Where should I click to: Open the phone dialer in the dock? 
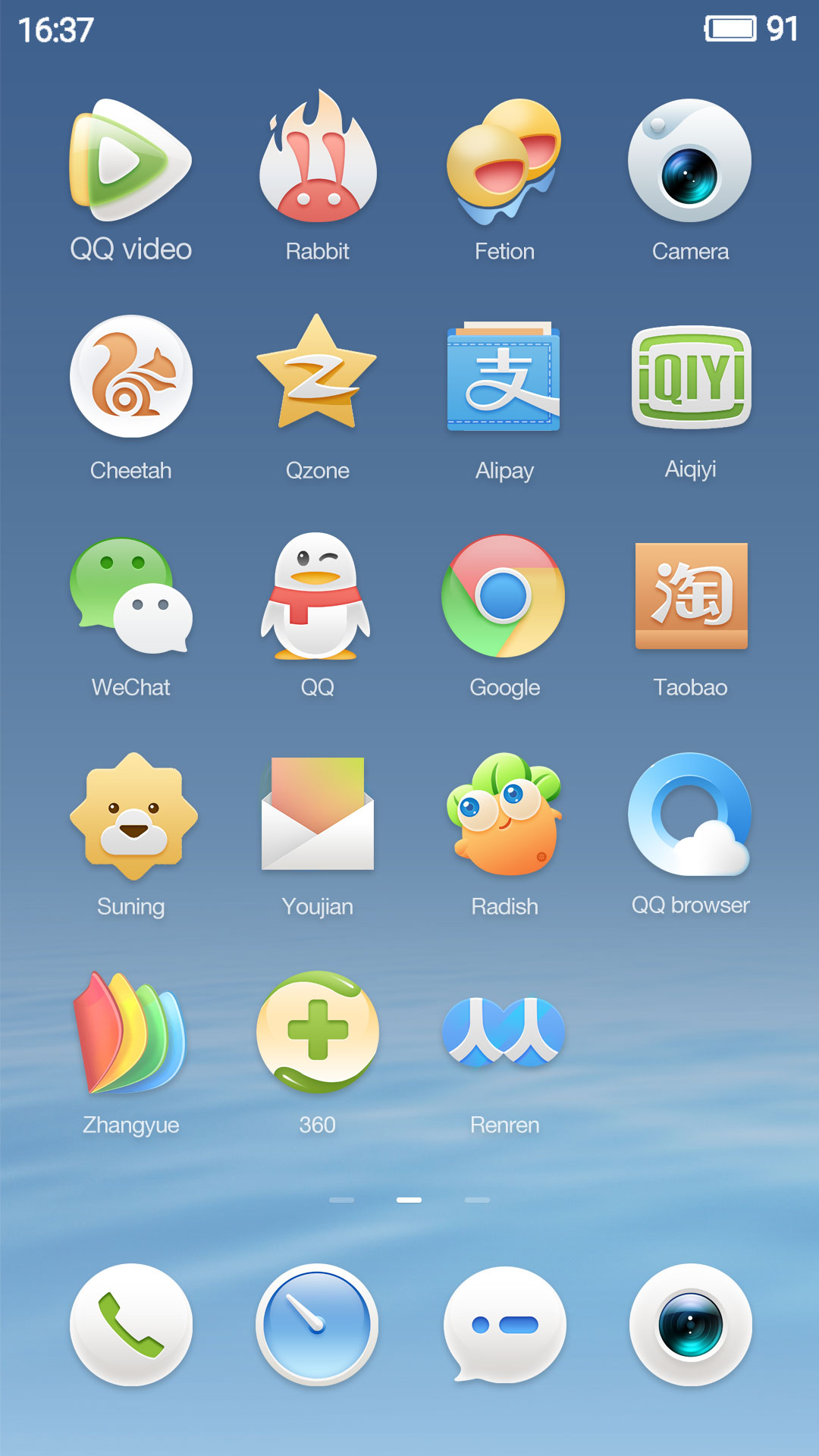[131, 1325]
